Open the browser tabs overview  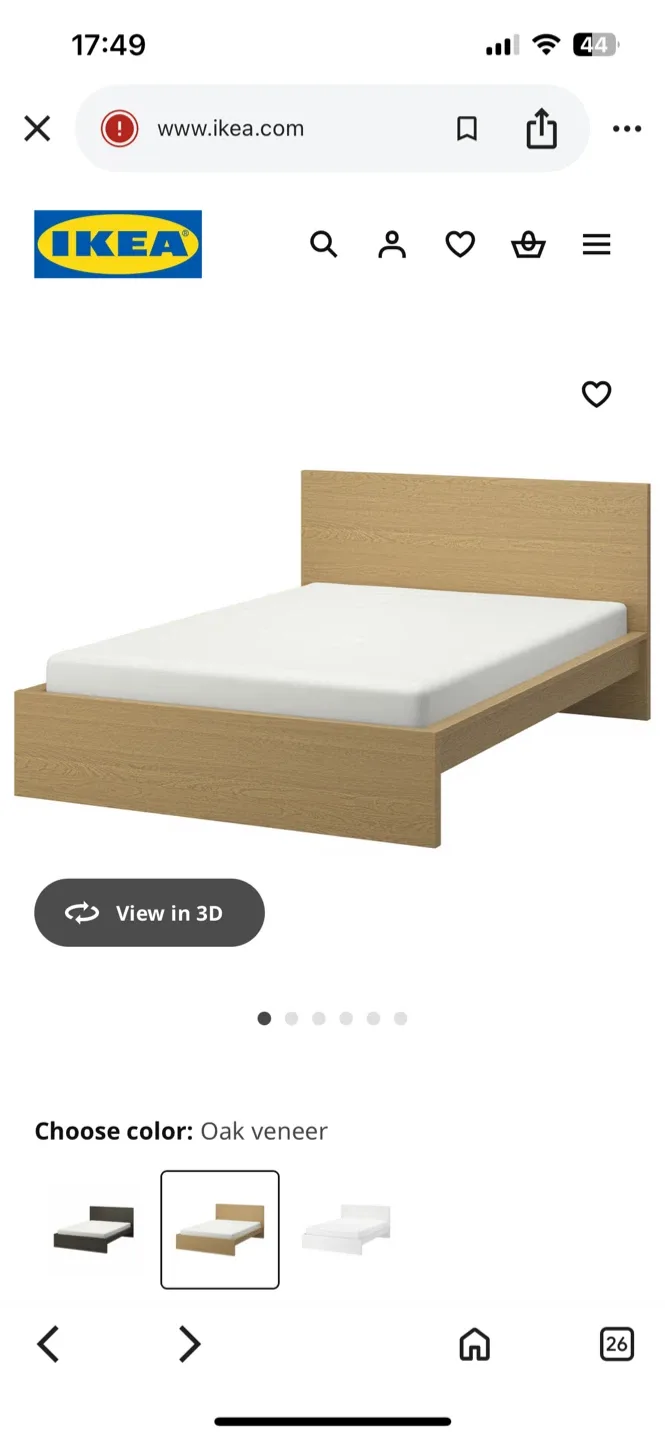(x=617, y=1344)
